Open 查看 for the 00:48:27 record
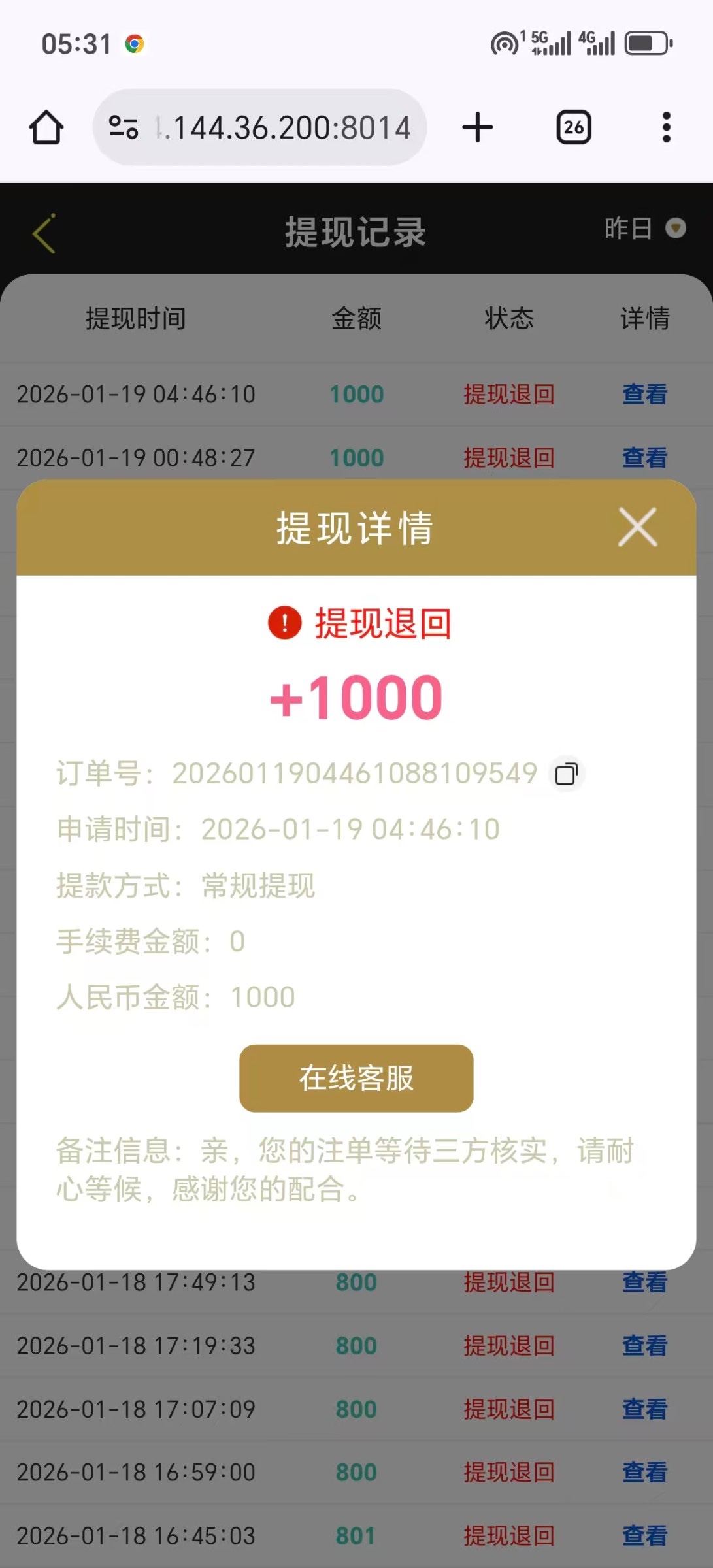The image size is (713, 1568). point(644,457)
